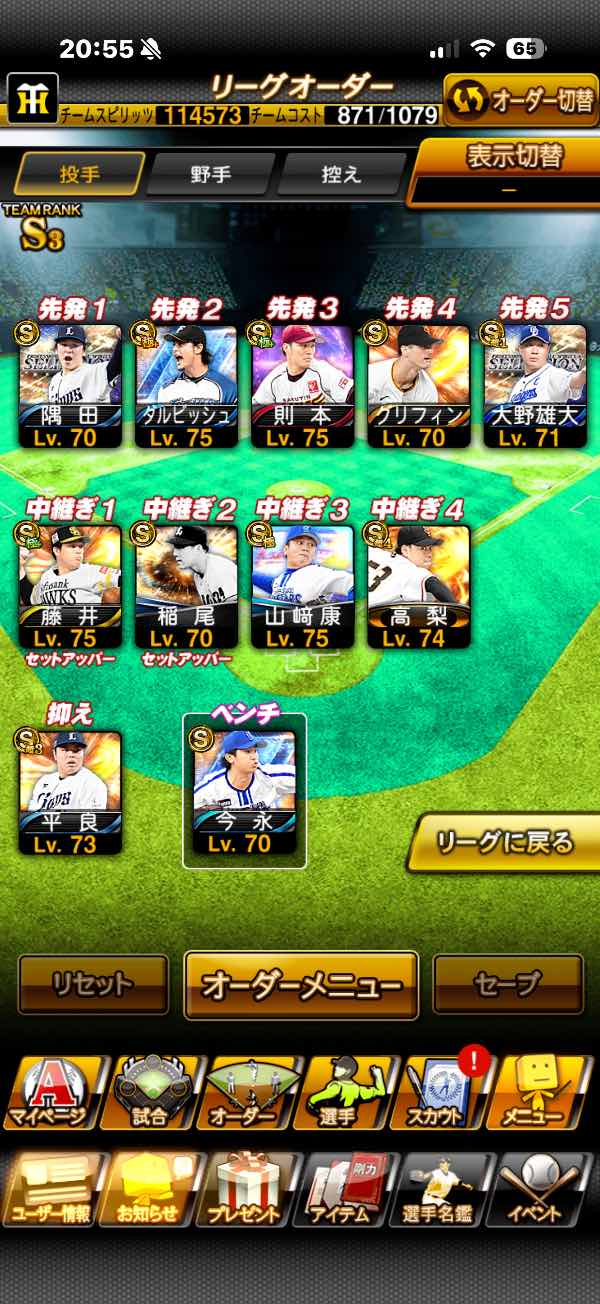Tap the オーダー切替 button
The width and height of the screenshot is (600, 1304).
[519, 100]
